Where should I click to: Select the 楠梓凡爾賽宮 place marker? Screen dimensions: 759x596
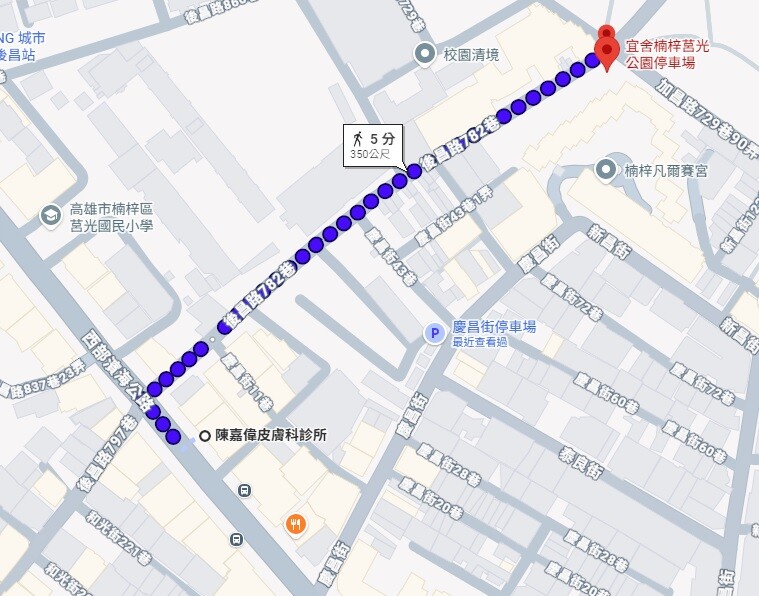[605, 170]
